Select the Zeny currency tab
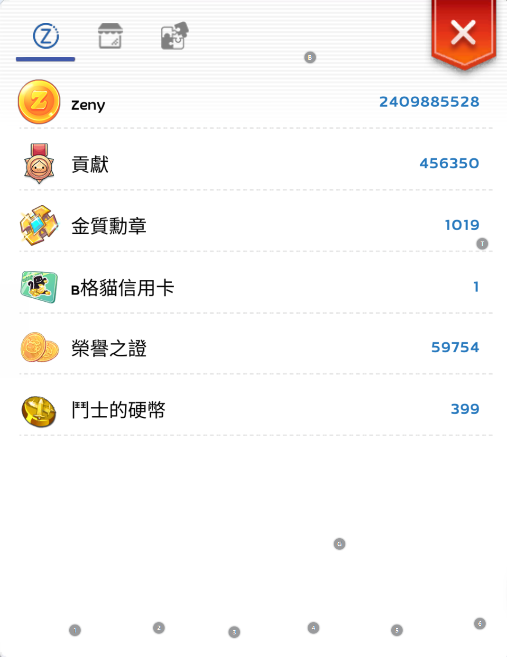This screenshot has height=657, width=507. point(46,36)
